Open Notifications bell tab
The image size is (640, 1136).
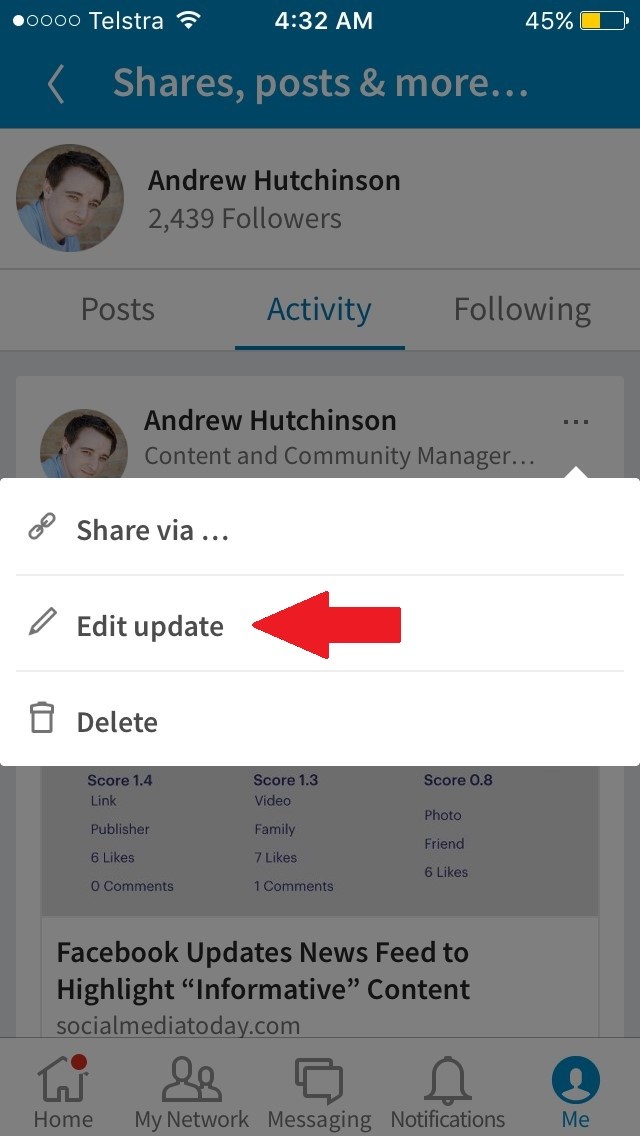click(x=447, y=1093)
